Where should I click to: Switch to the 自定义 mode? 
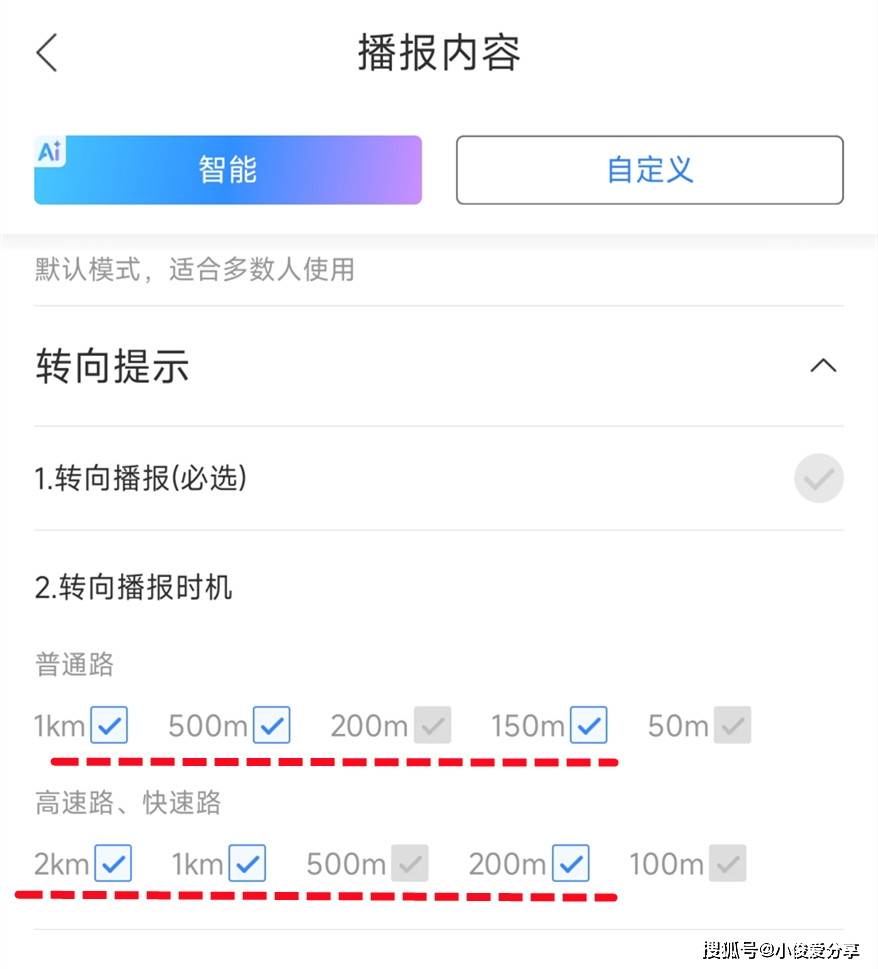[x=649, y=170]
